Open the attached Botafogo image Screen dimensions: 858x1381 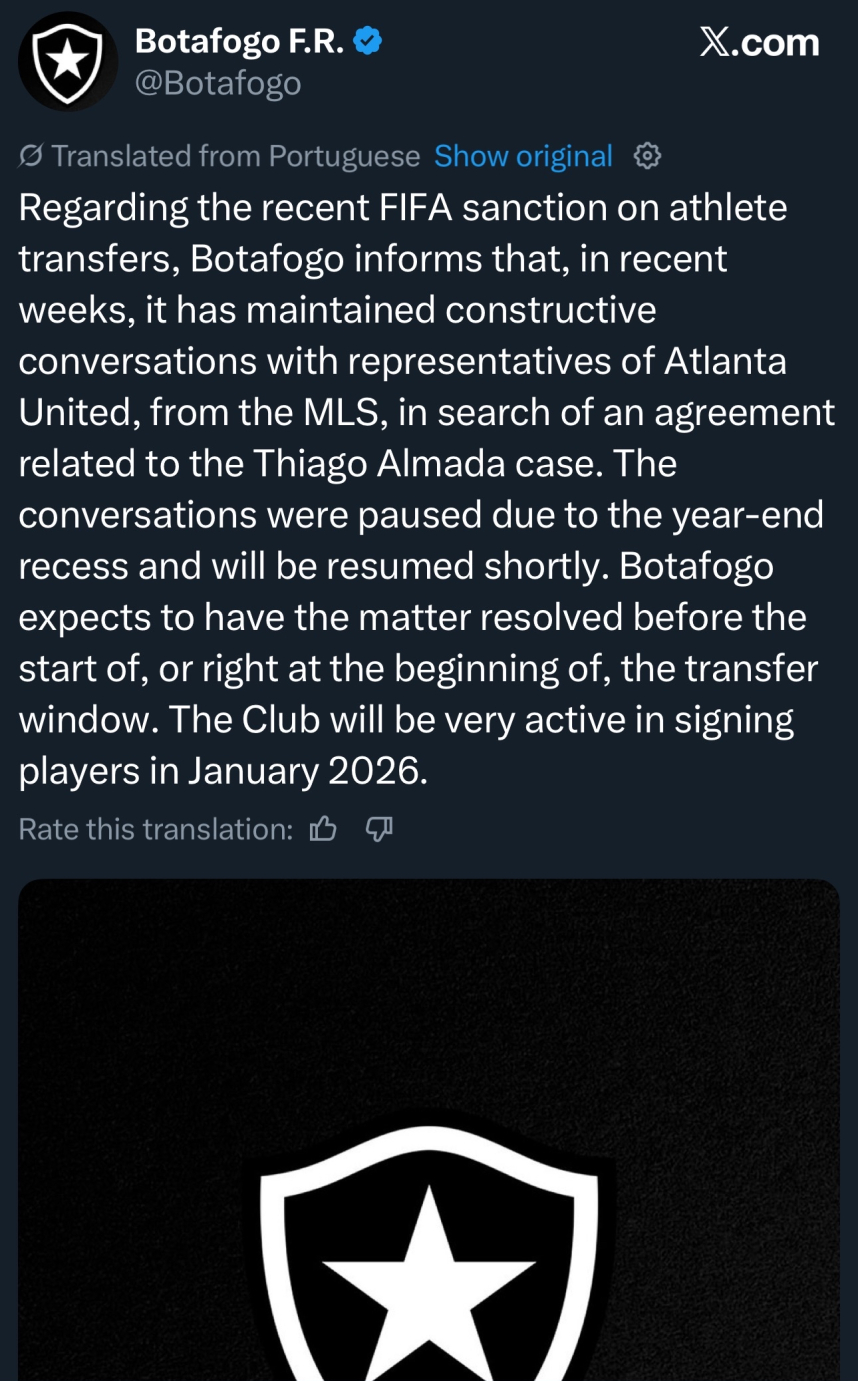[x=429, y=1130]
